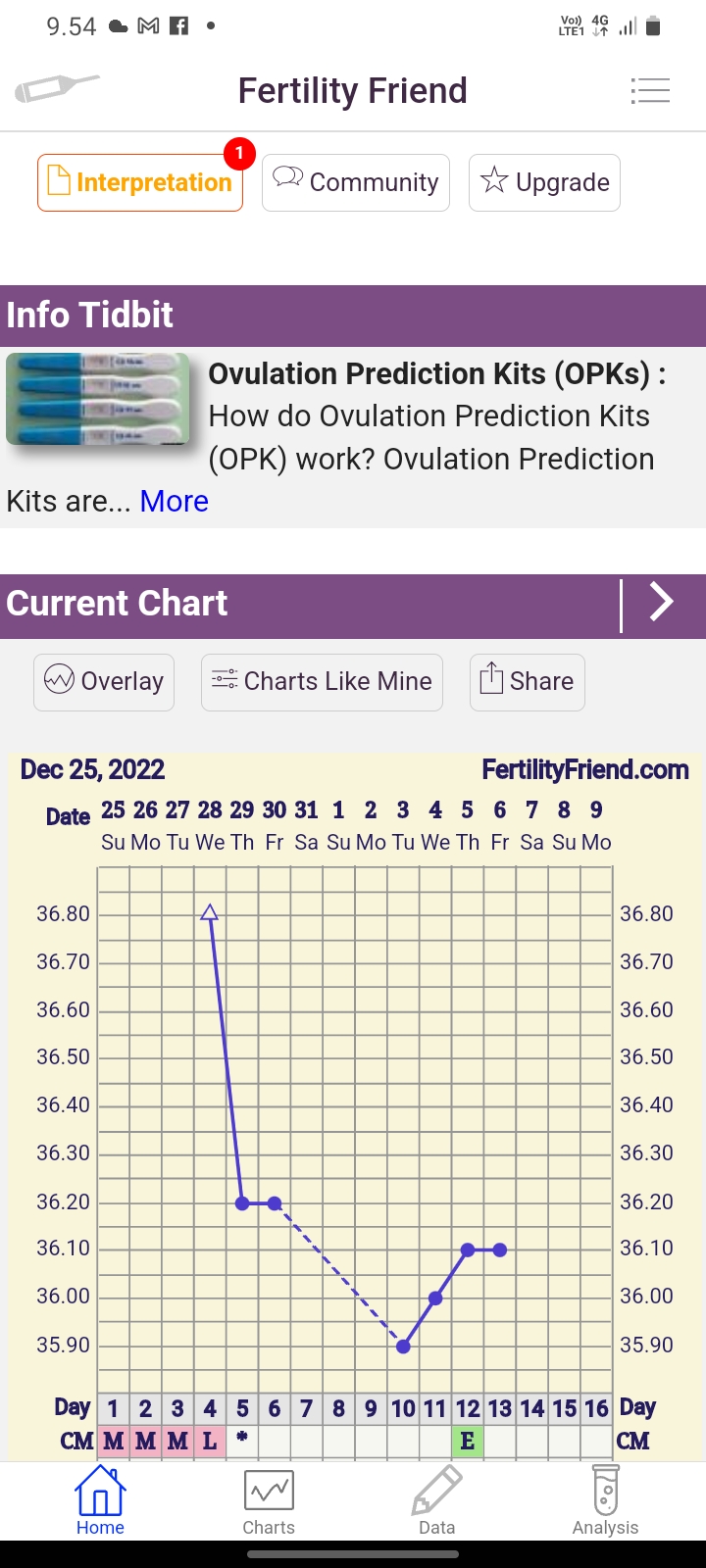The height and width of the screenshot is (1568, 706).
Task: Switch to the Home tab
Action: coord(100,1500)
